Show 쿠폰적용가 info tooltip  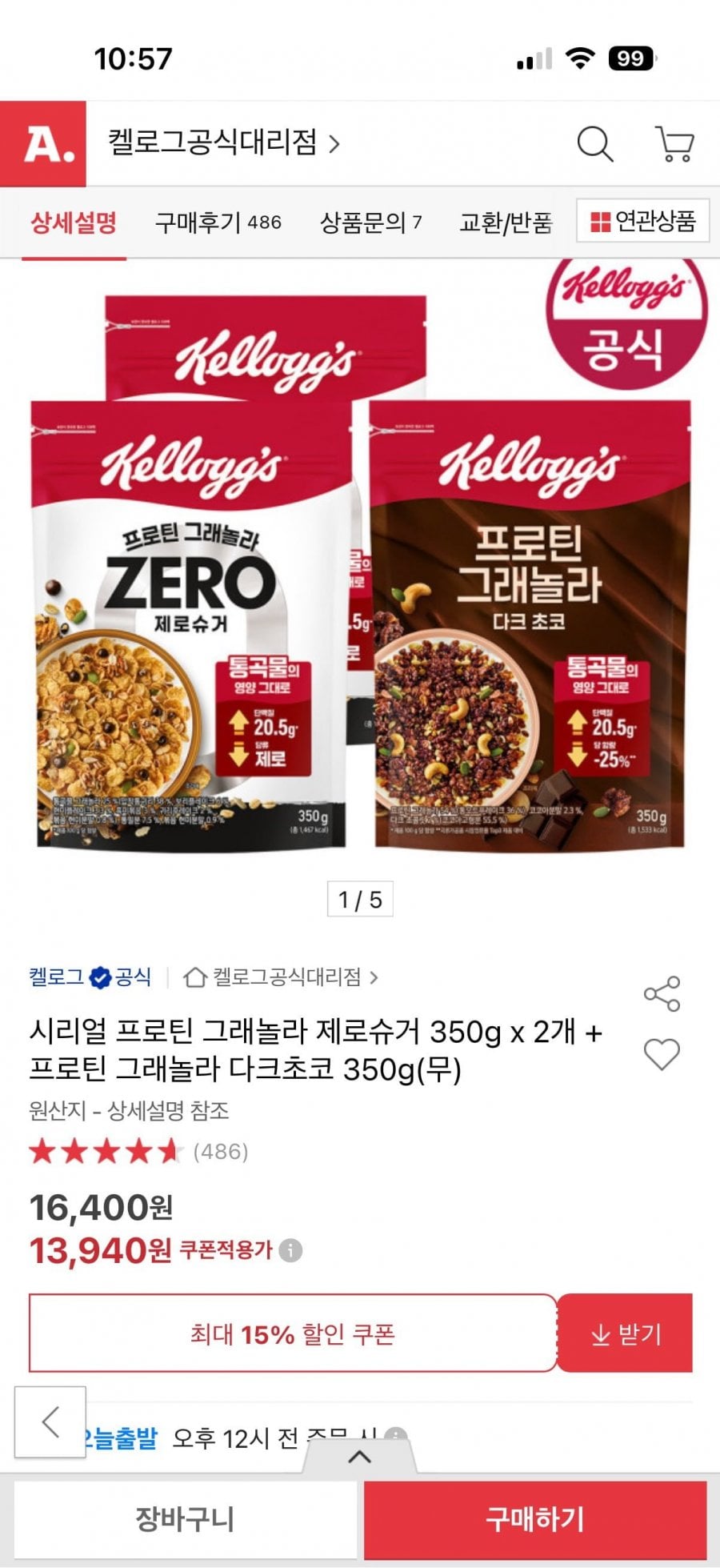click(290, 1250)
